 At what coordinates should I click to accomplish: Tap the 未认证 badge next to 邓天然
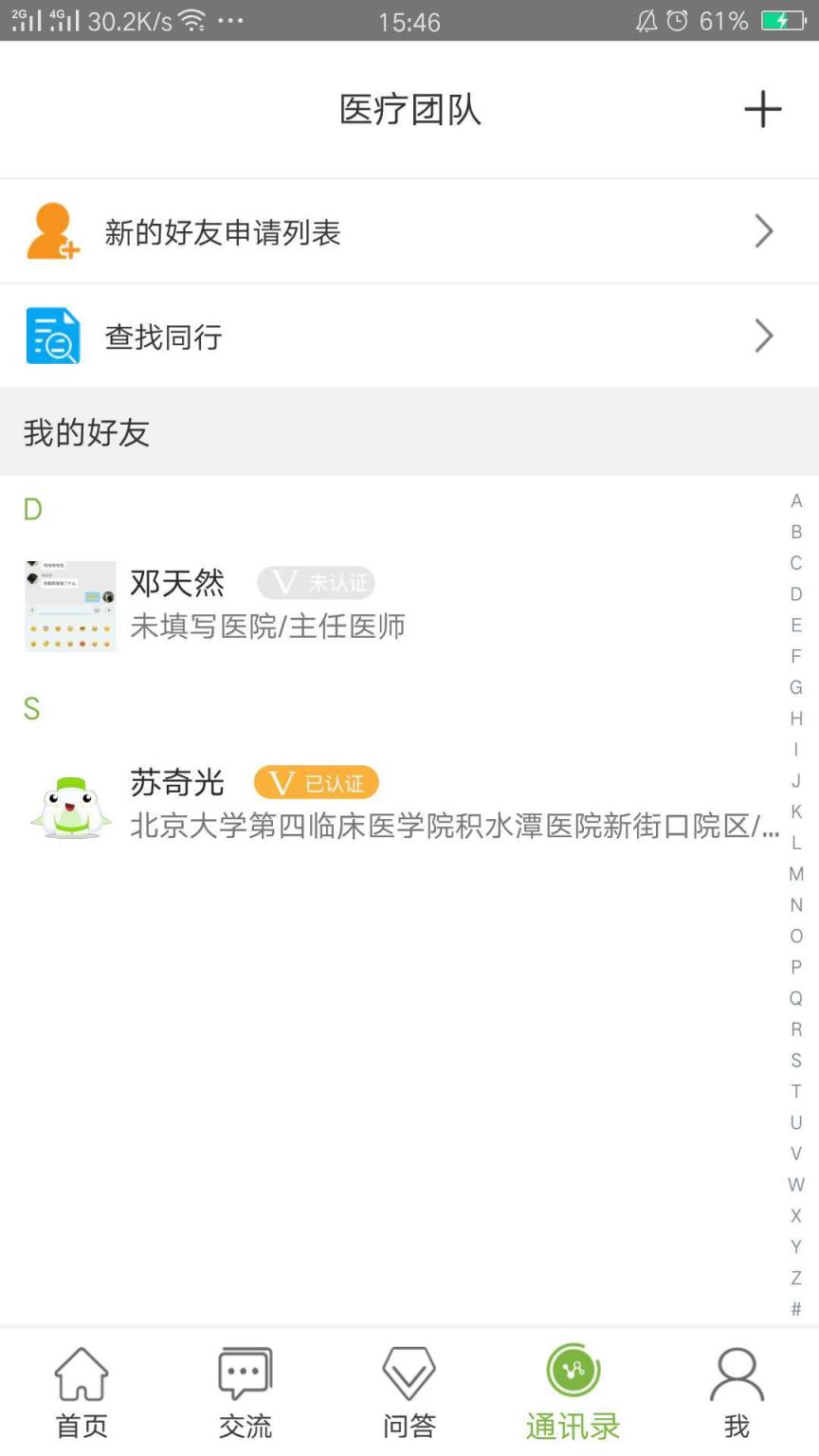[316, 582]
